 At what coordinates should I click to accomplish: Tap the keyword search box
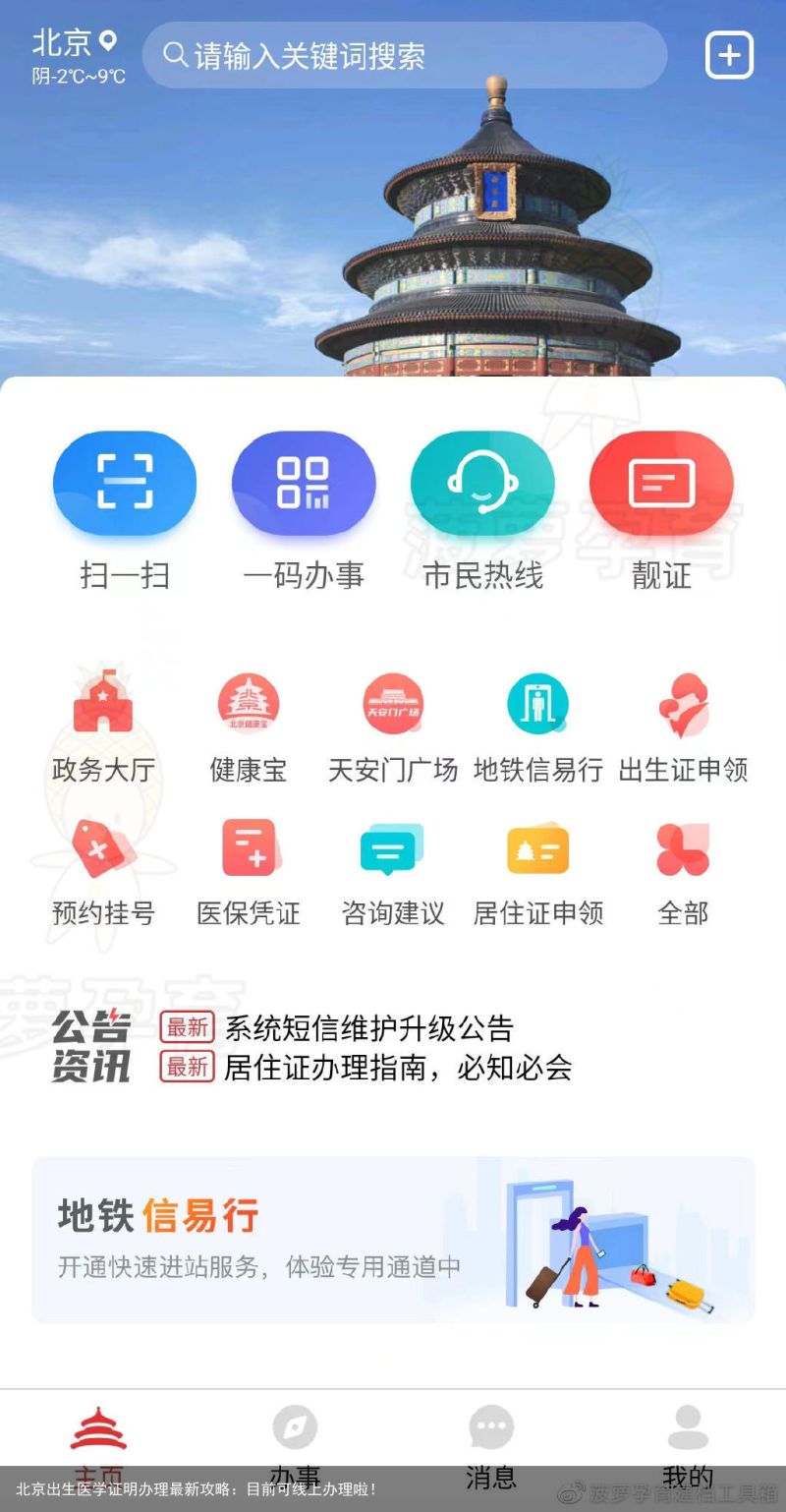405,55
